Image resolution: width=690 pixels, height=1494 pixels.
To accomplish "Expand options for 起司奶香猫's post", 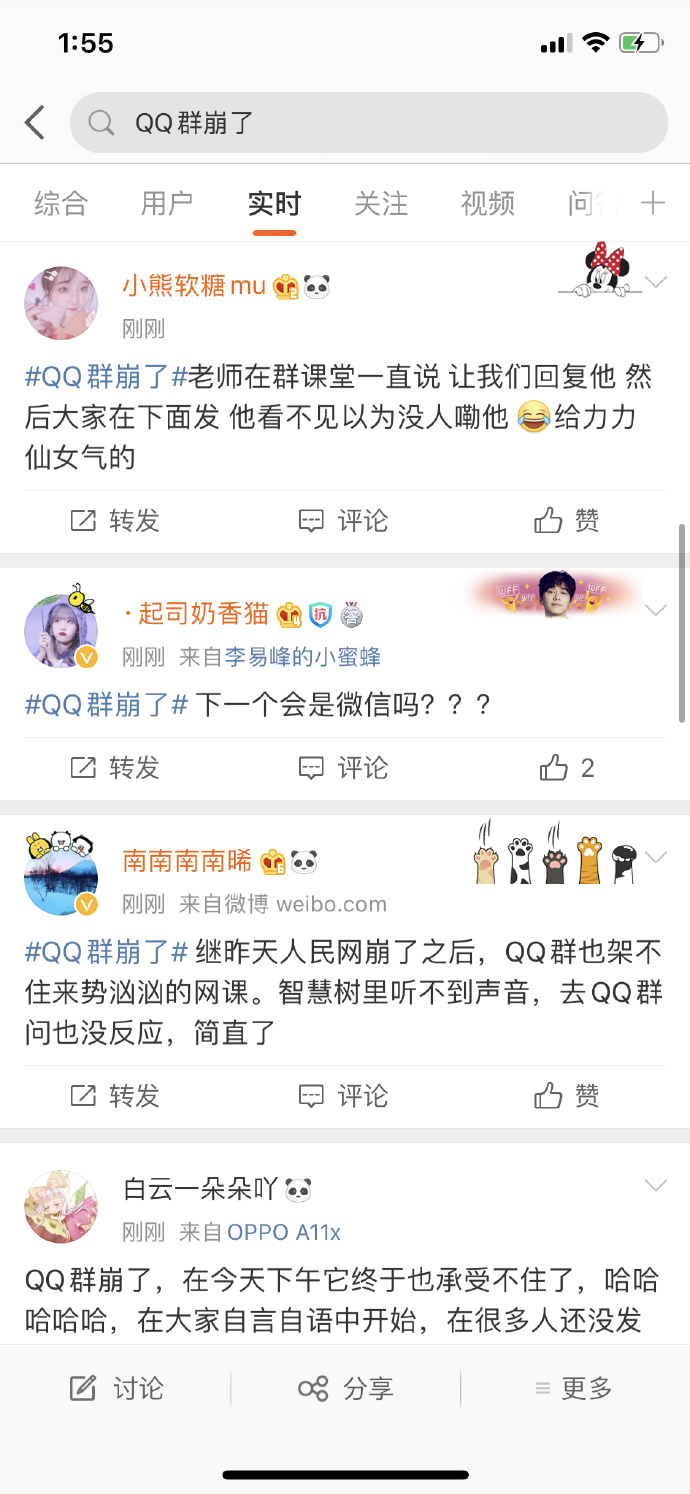I will pos(656,609).
